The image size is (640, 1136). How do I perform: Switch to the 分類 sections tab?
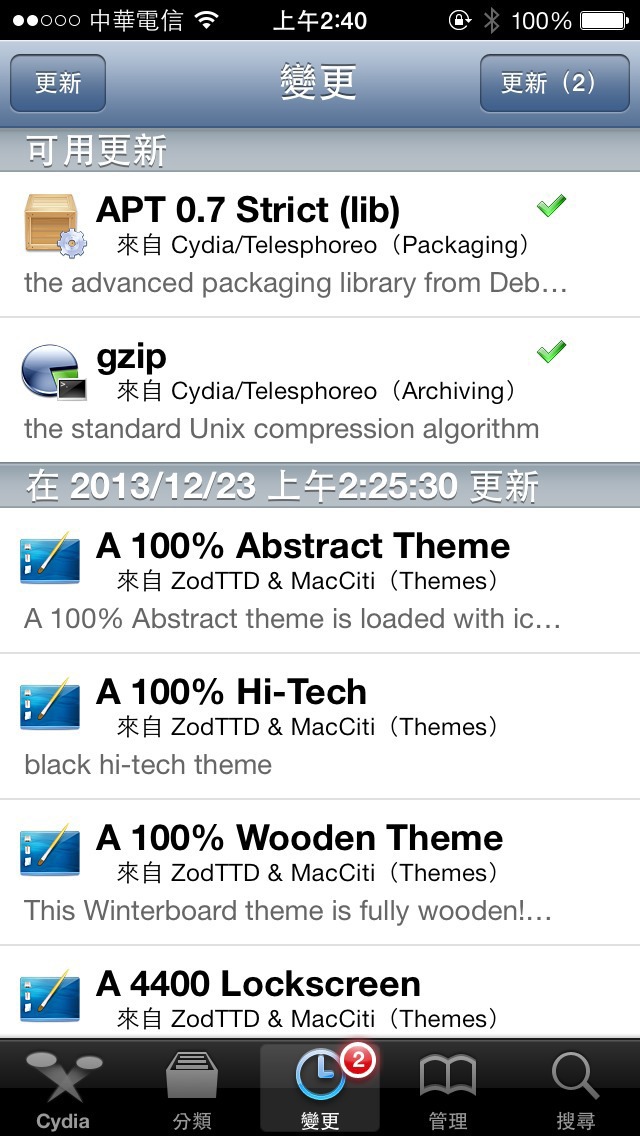coord(192,1088)
